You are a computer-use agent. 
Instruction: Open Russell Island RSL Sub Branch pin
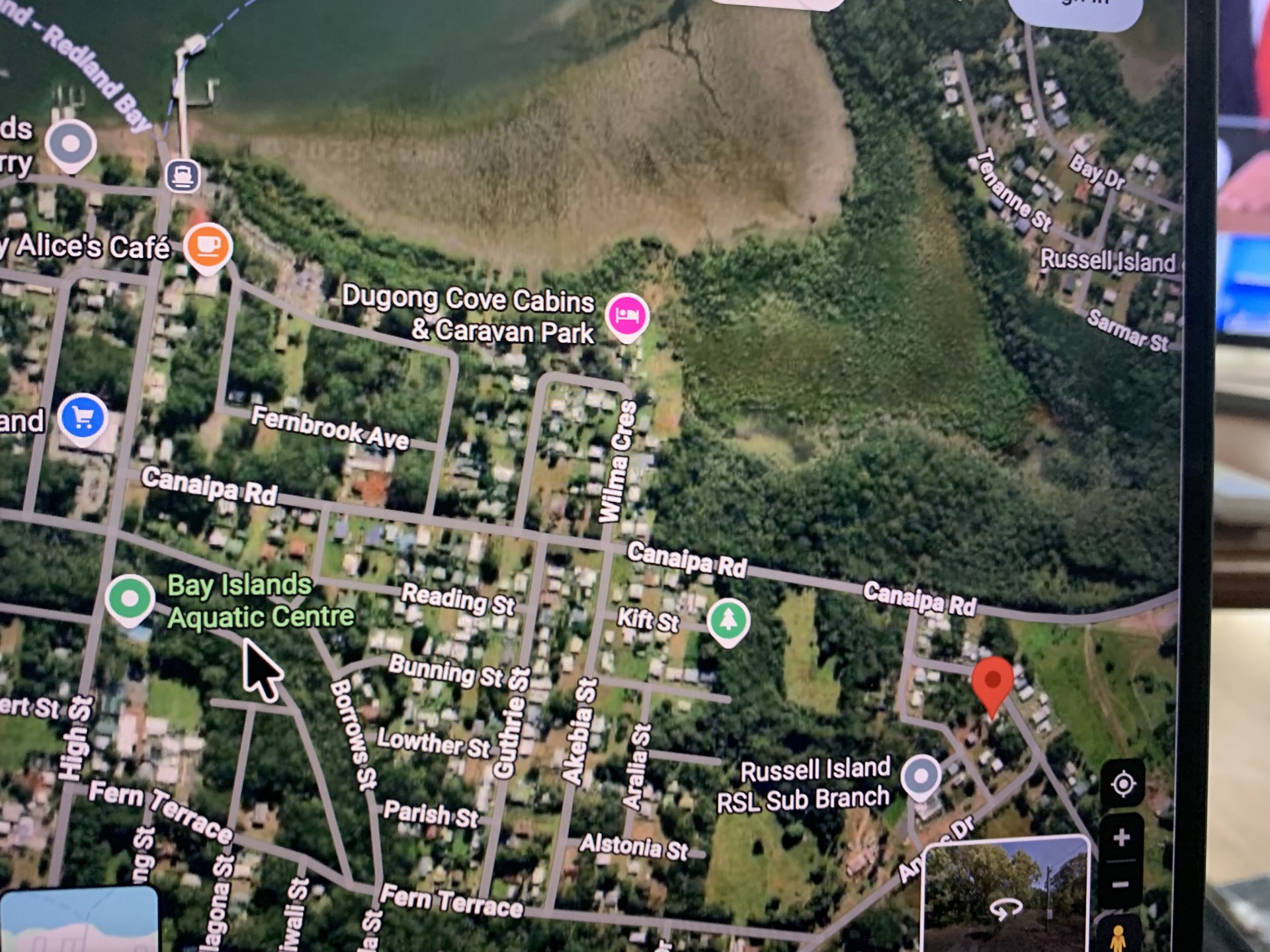pyautogui.click(x=920, y=775)
